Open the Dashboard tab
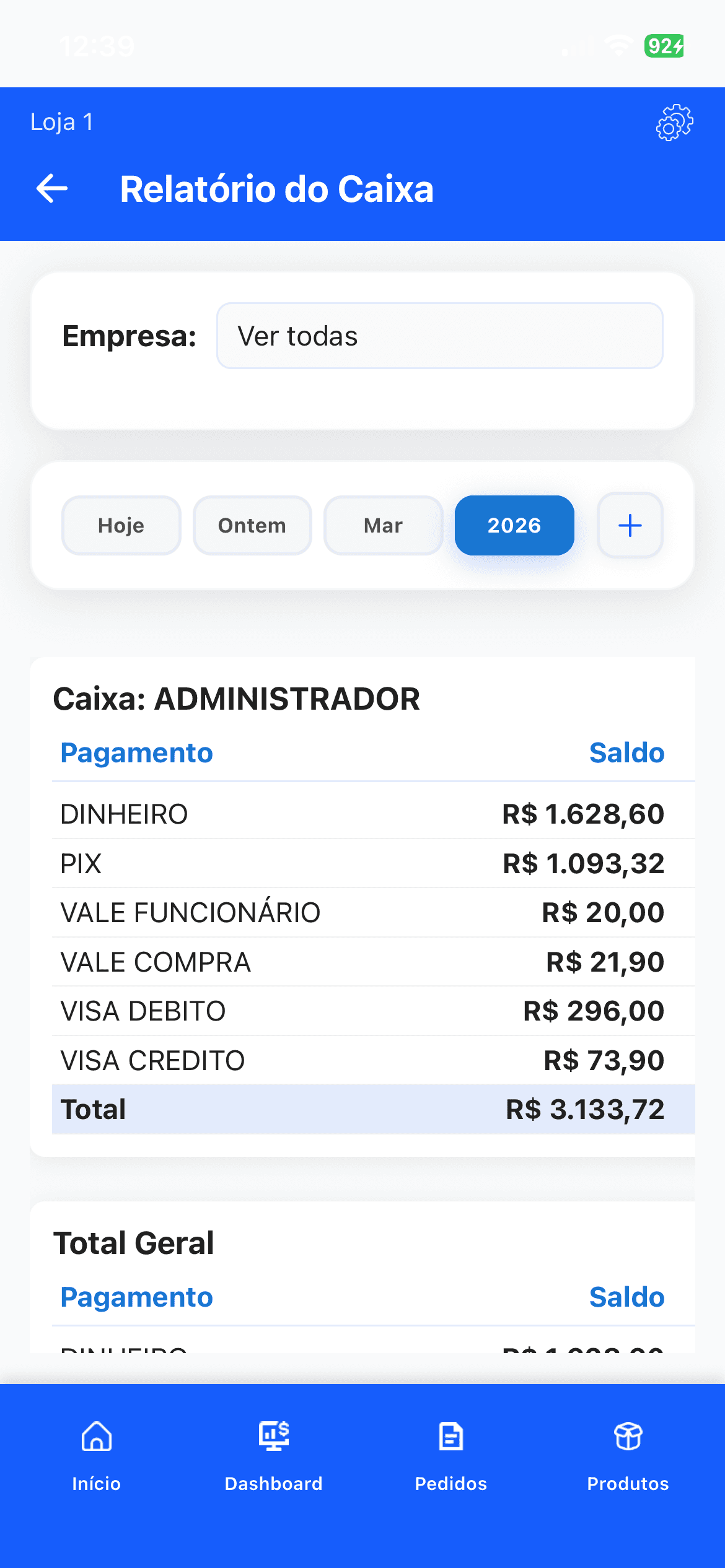The image size is (725, 1568). (274, 1455)
